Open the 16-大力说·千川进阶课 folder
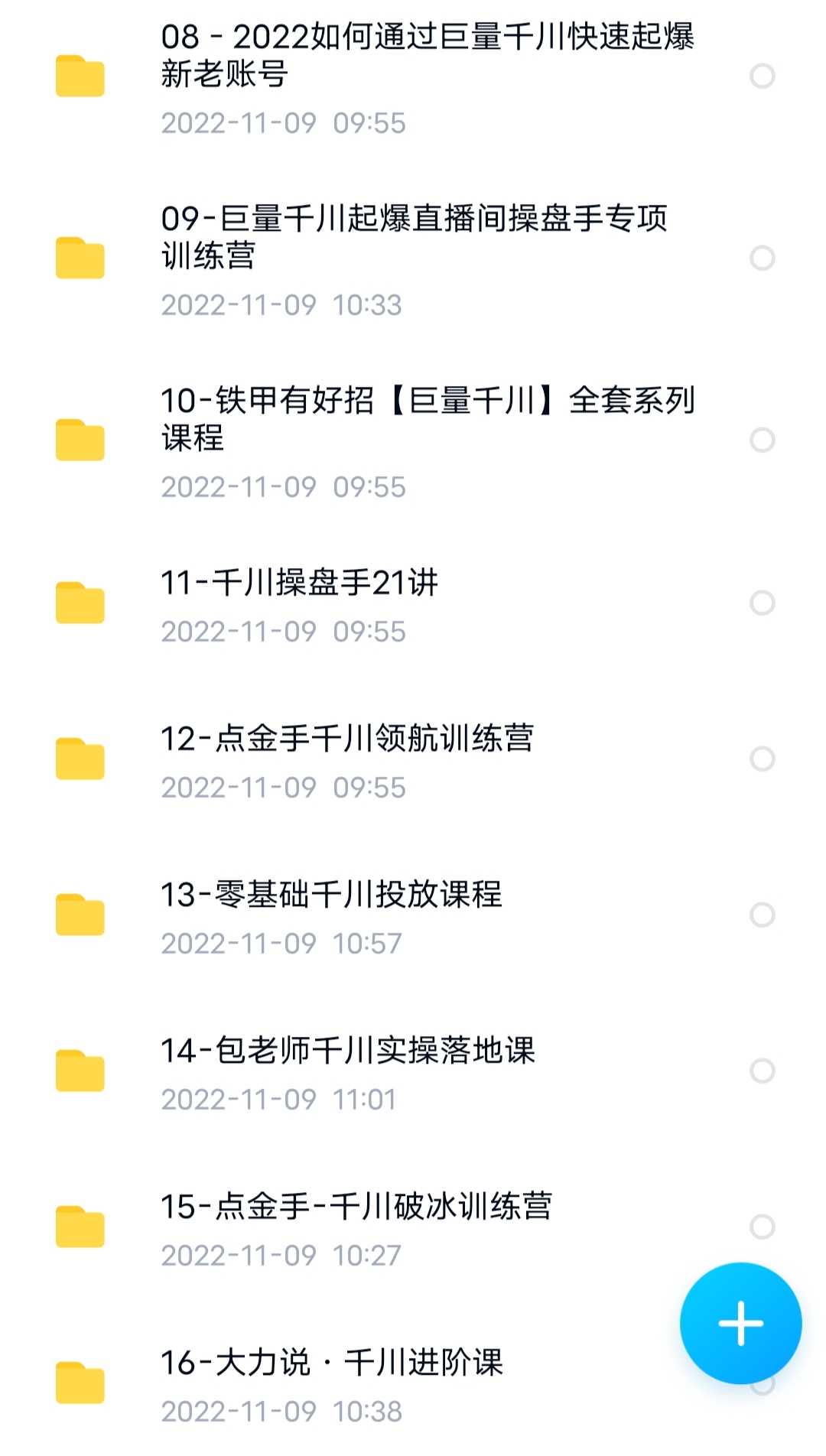Screen dimensions: 826x1456 pyautogui.click(x=333, y=1367)
